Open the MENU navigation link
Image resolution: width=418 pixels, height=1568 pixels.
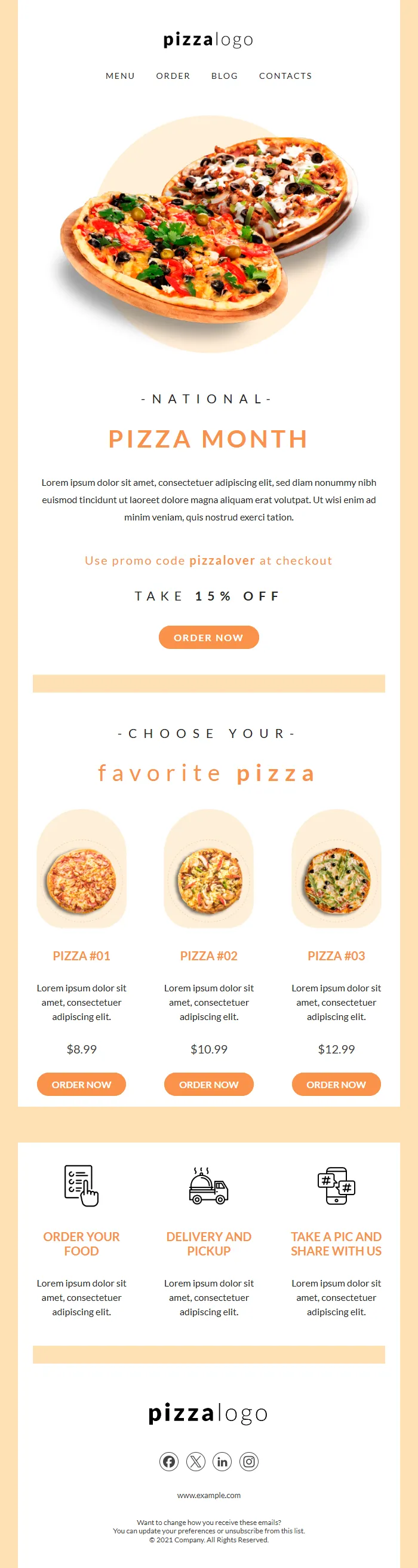120,76
